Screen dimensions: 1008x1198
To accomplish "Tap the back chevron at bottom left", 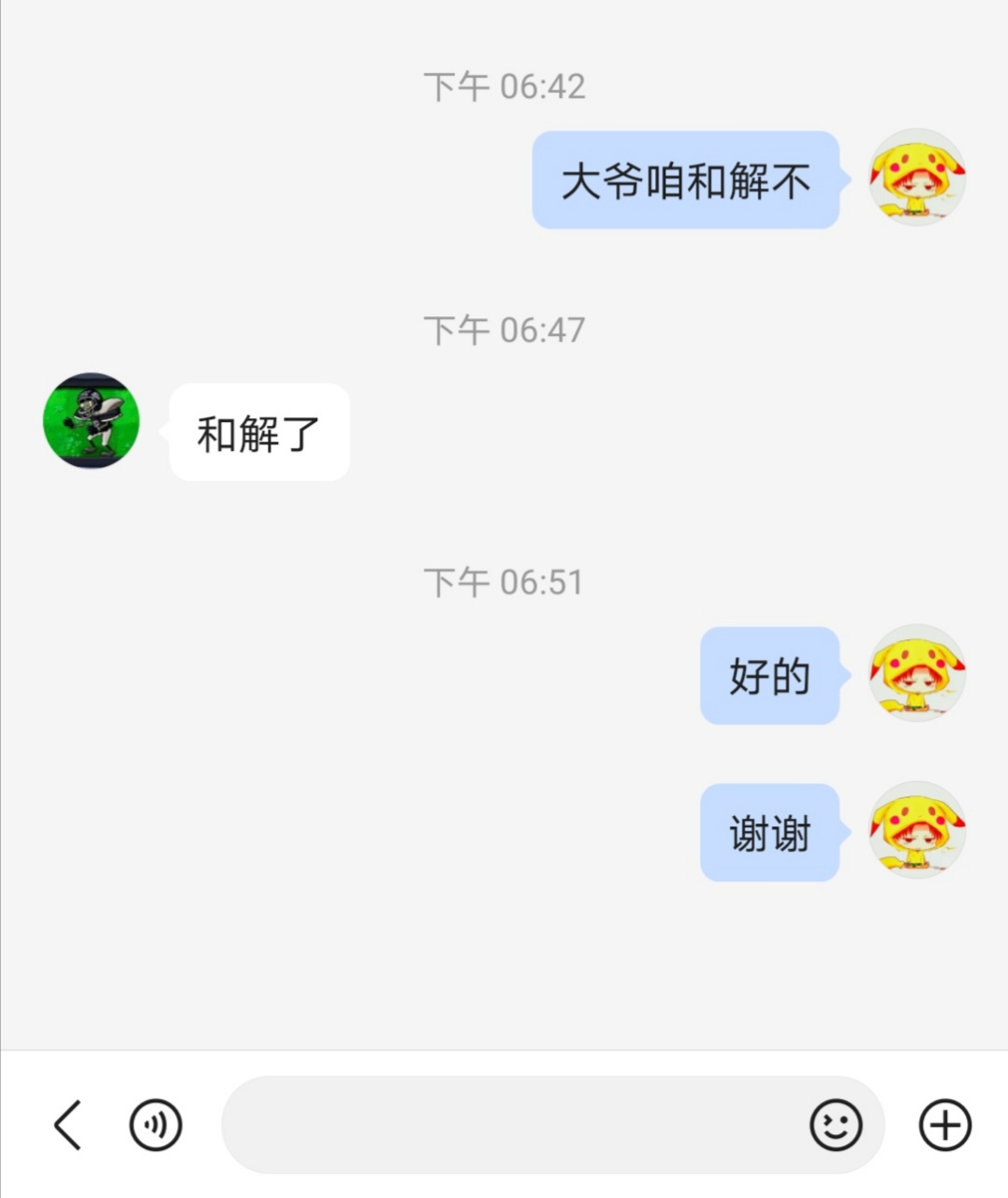I will point(66,1125).
